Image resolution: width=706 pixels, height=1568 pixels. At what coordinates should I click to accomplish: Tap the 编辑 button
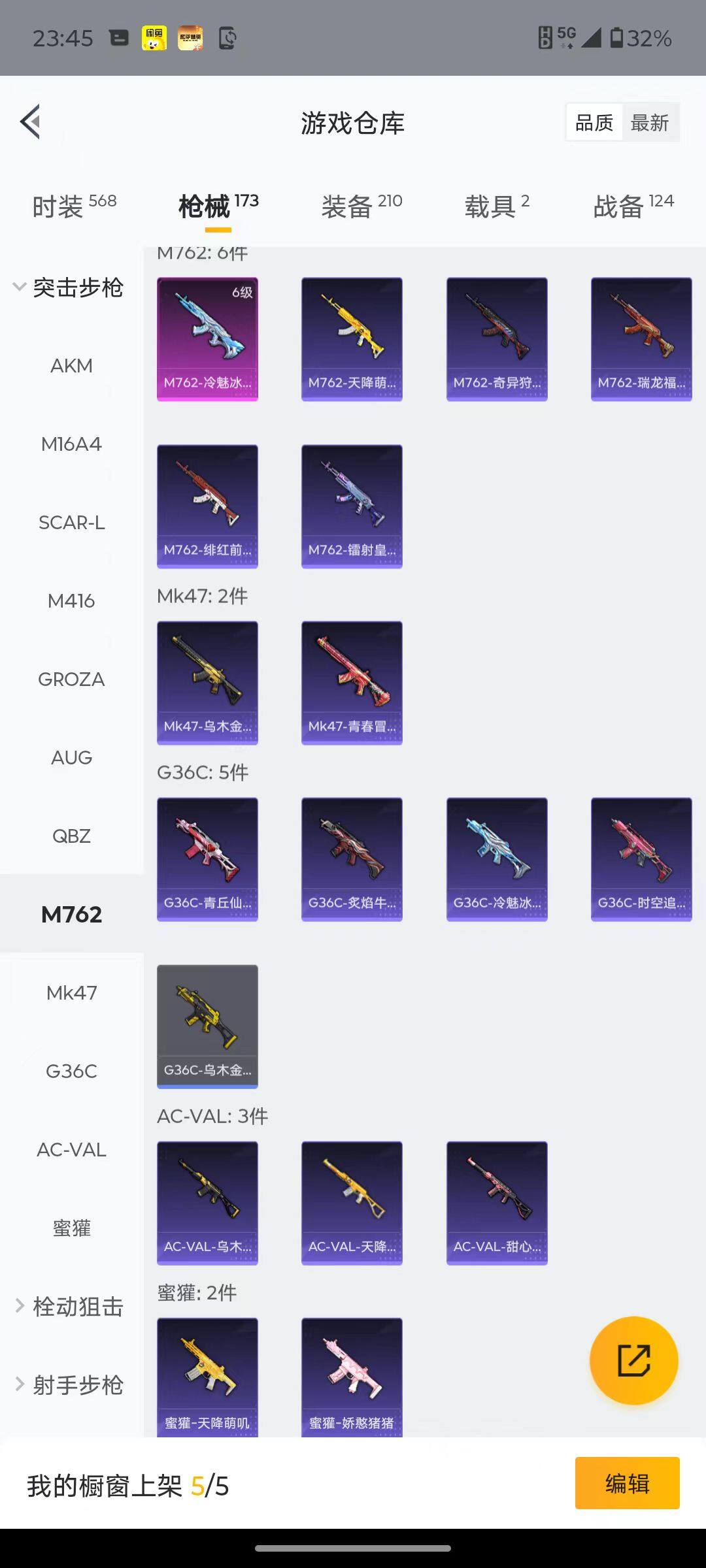[627, 1483]
